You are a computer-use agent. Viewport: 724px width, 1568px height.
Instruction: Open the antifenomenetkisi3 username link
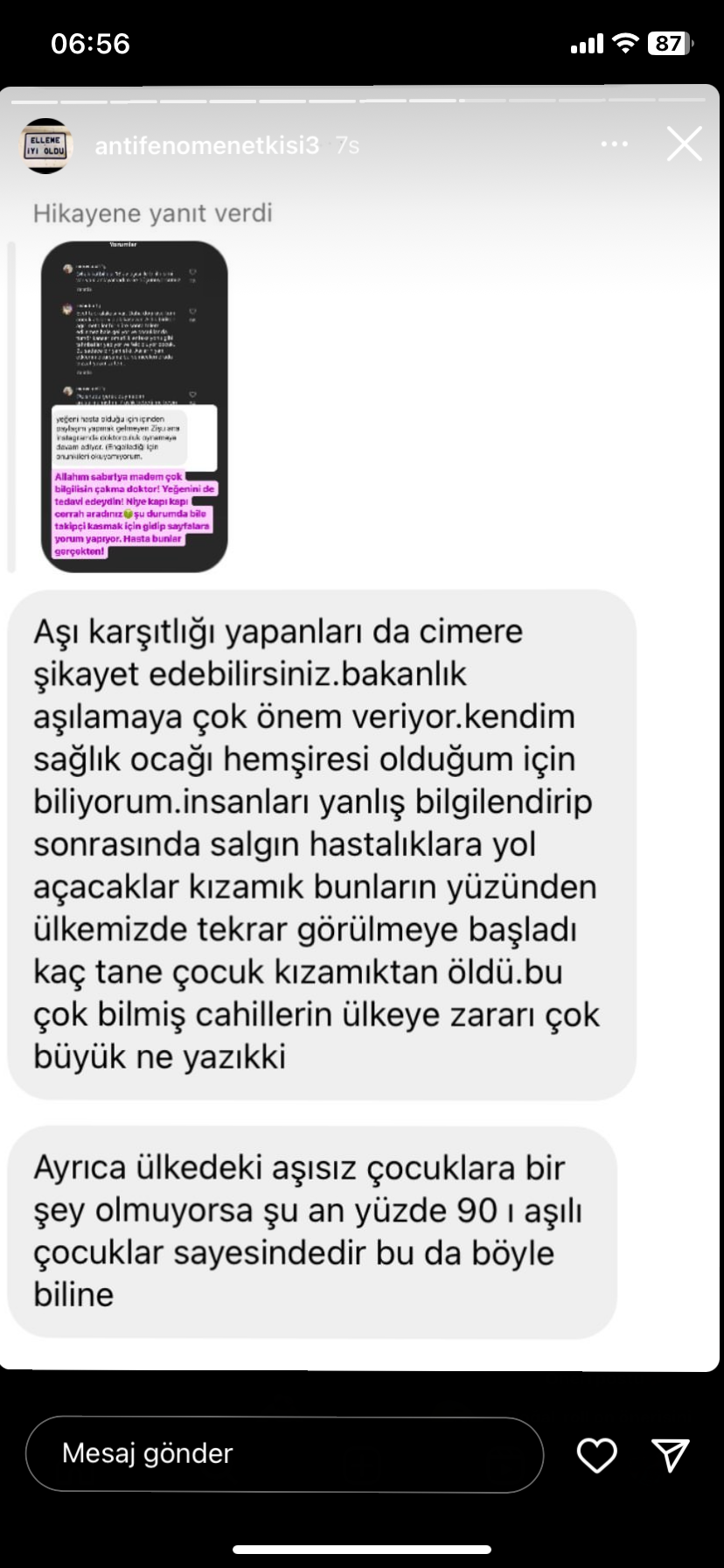coord(207,145)
